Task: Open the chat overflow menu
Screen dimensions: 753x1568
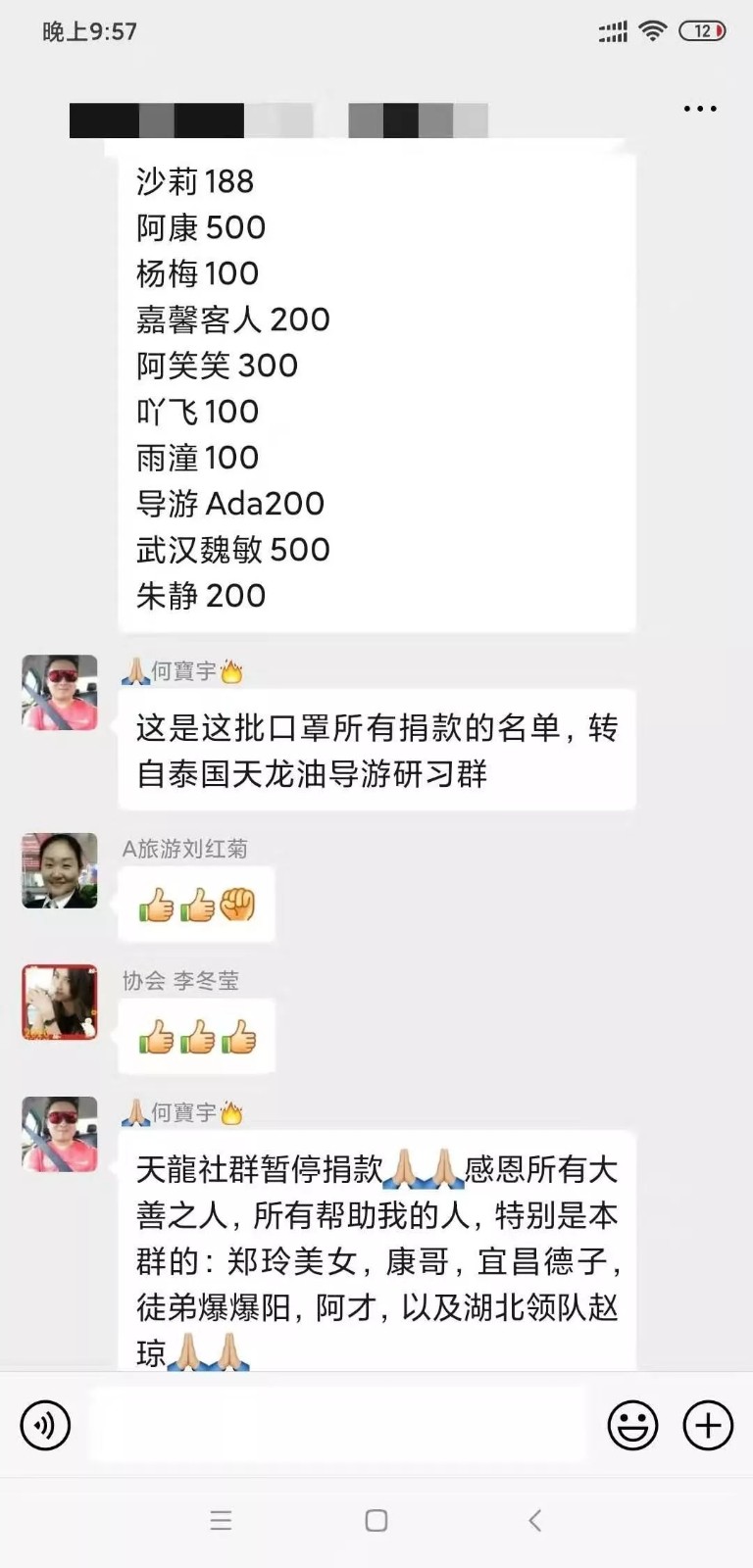Action: point(699,109)
